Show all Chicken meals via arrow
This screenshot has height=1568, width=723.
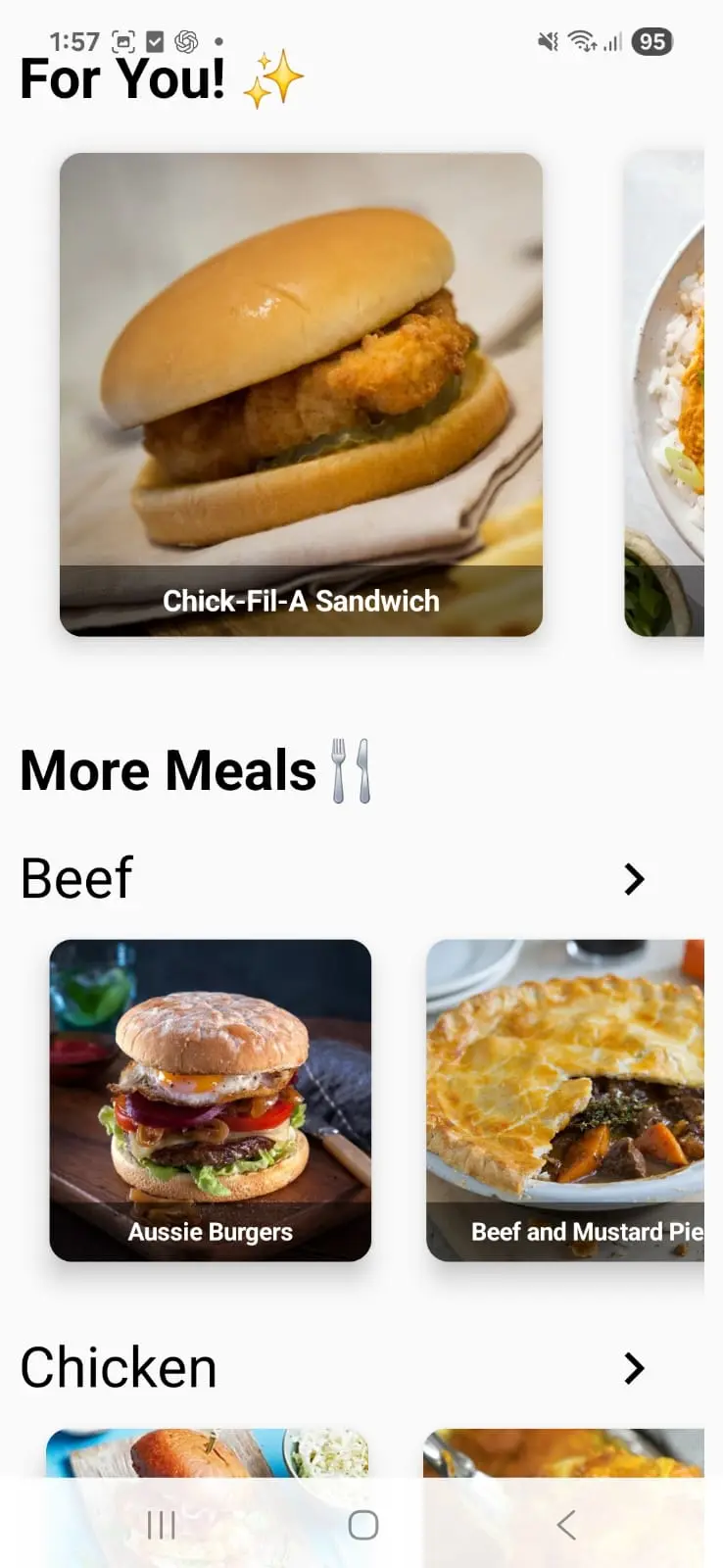tap(634, 1368)
